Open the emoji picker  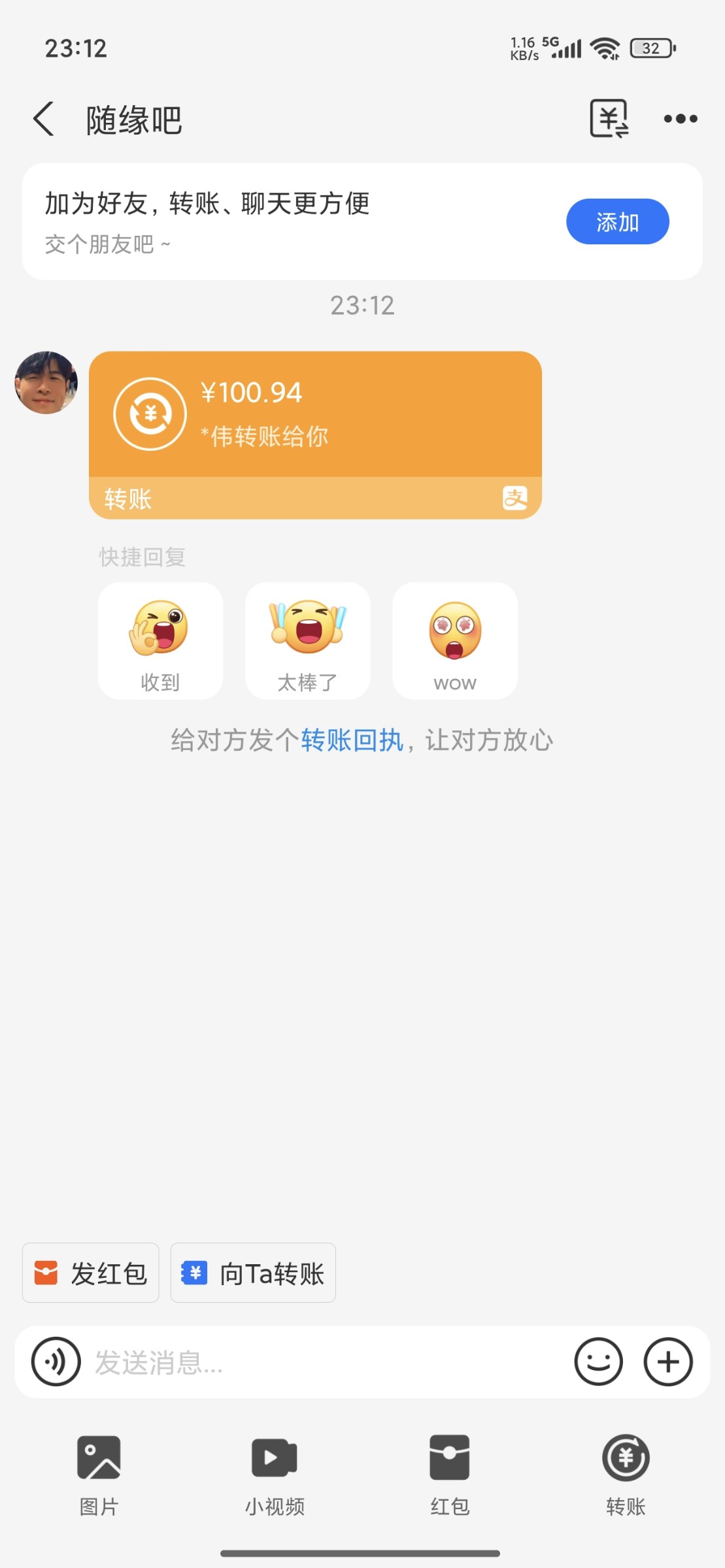coord(598,1362)
